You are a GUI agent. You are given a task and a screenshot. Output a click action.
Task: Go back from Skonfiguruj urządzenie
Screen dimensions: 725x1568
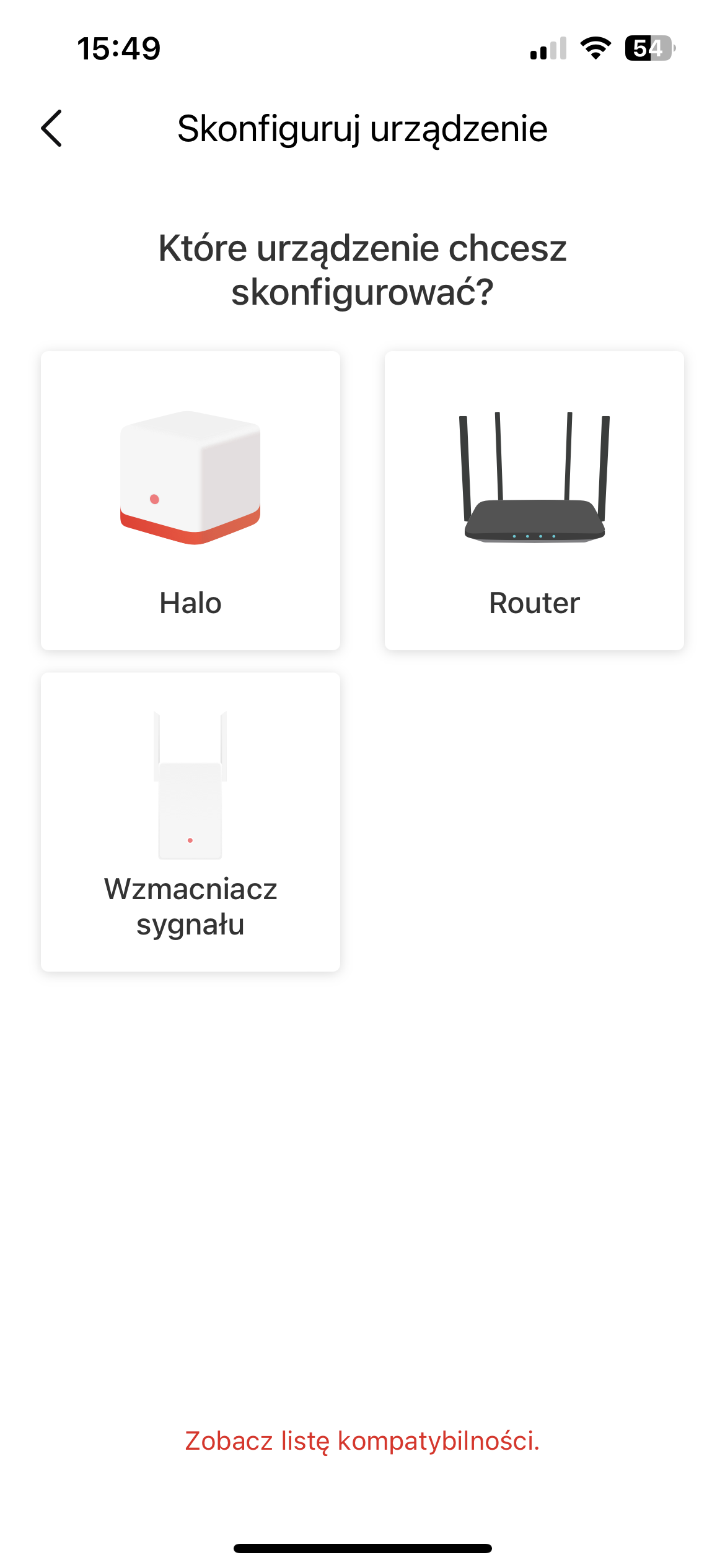tap(52, 128)
